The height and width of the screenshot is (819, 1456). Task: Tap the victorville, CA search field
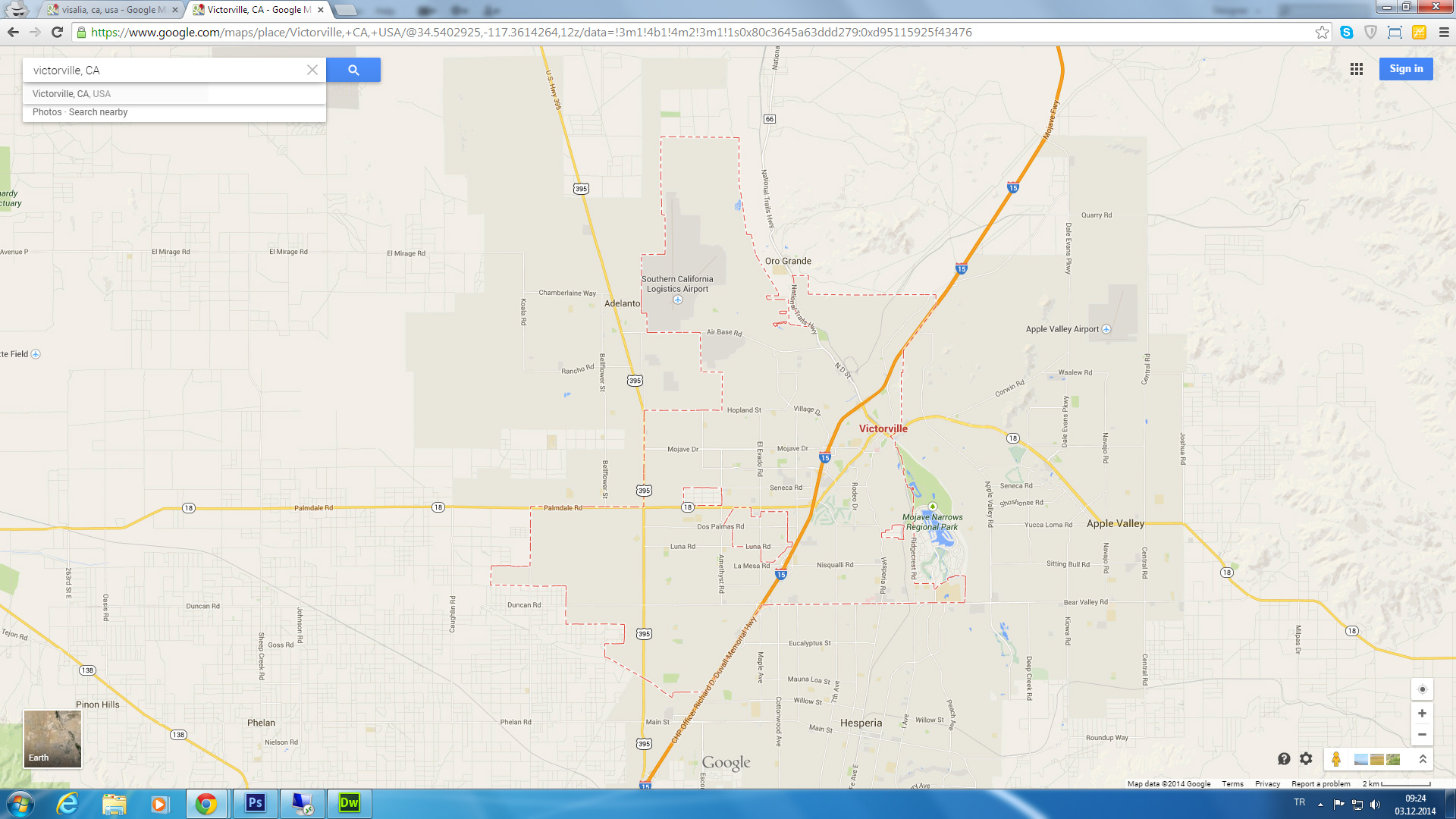[167, 70]
